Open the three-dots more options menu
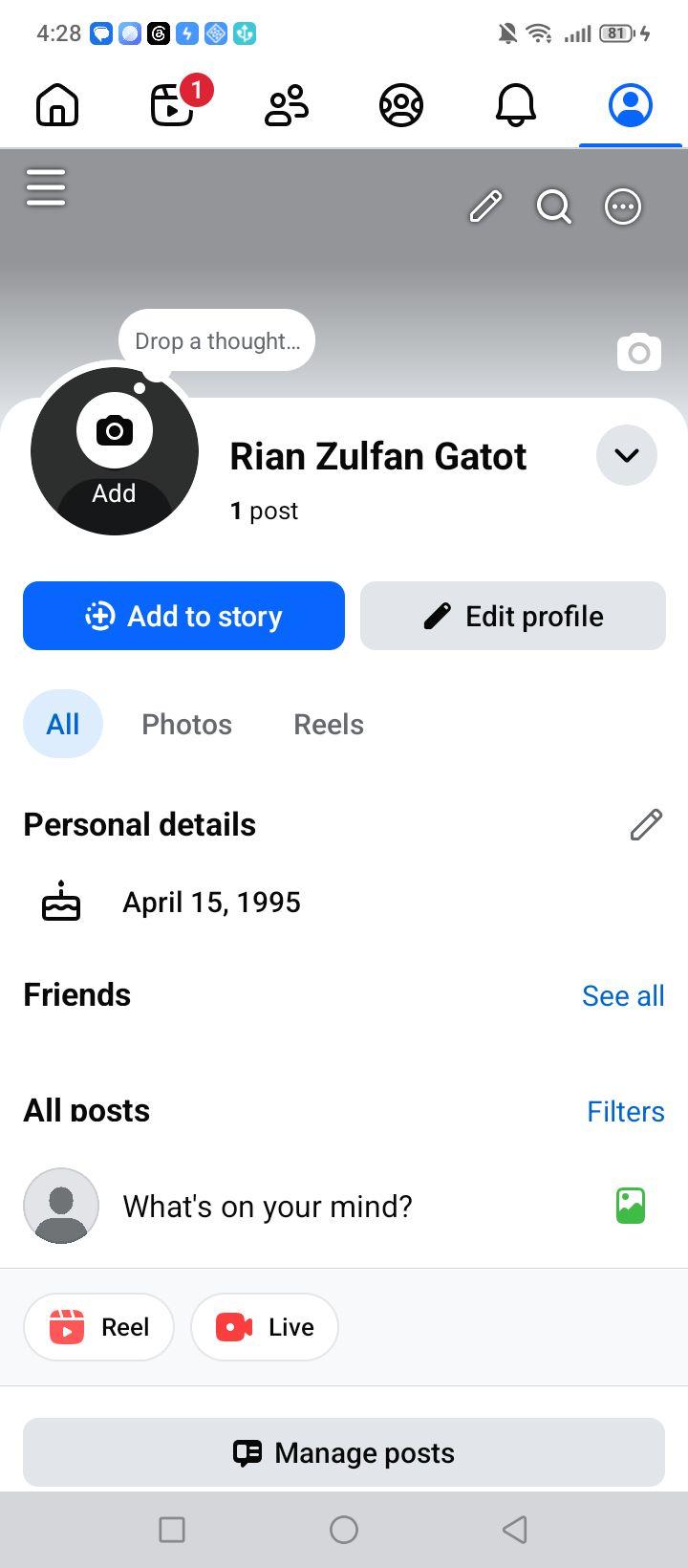 point(623,207)
